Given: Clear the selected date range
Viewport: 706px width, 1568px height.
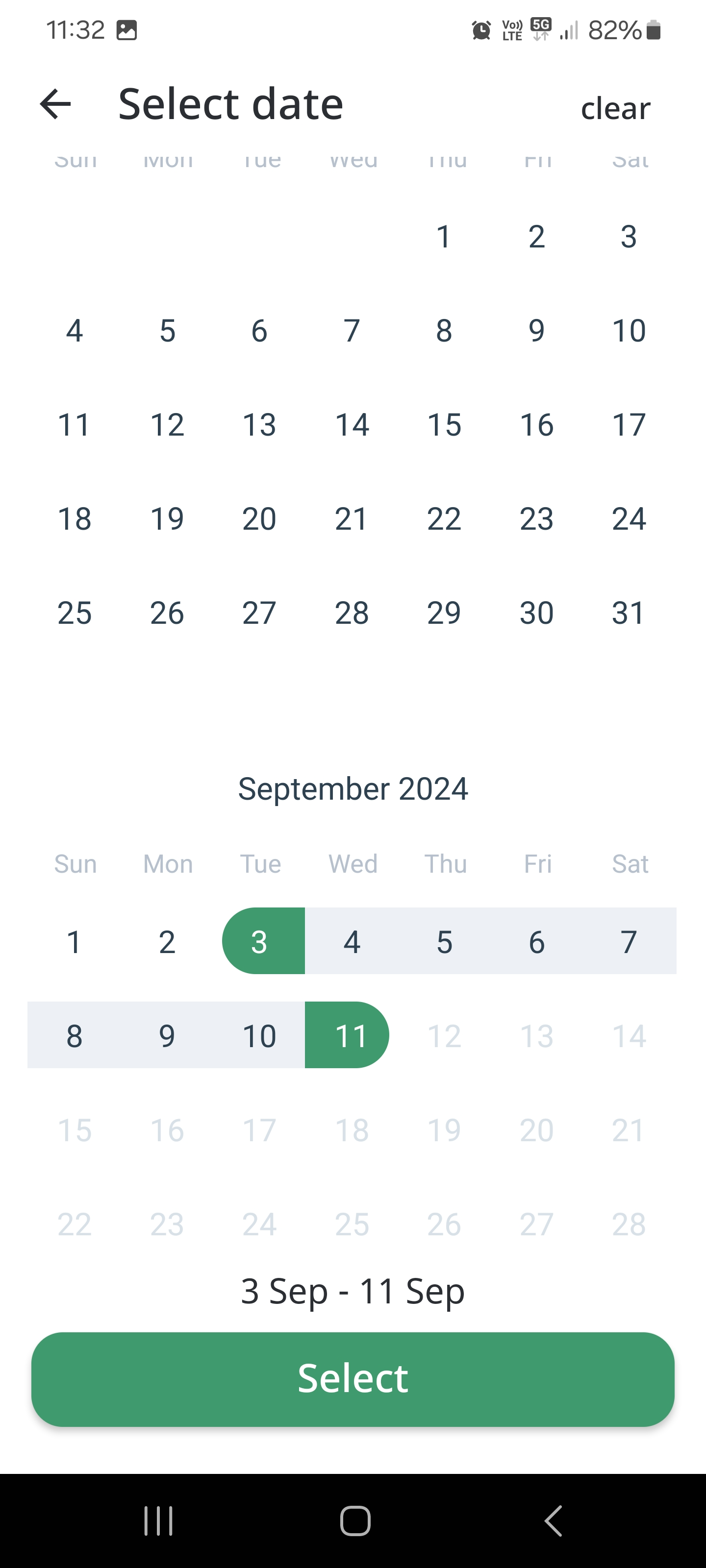Looking at the screenshot, I should click(615, 108).
